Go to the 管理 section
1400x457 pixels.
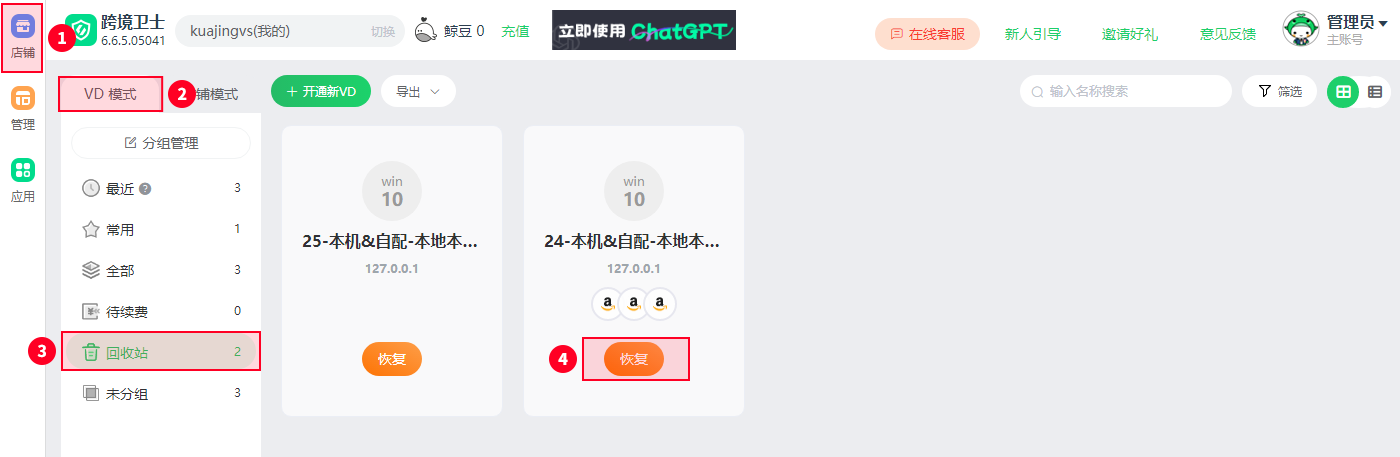pyautogui.click(x=22, y=108)
